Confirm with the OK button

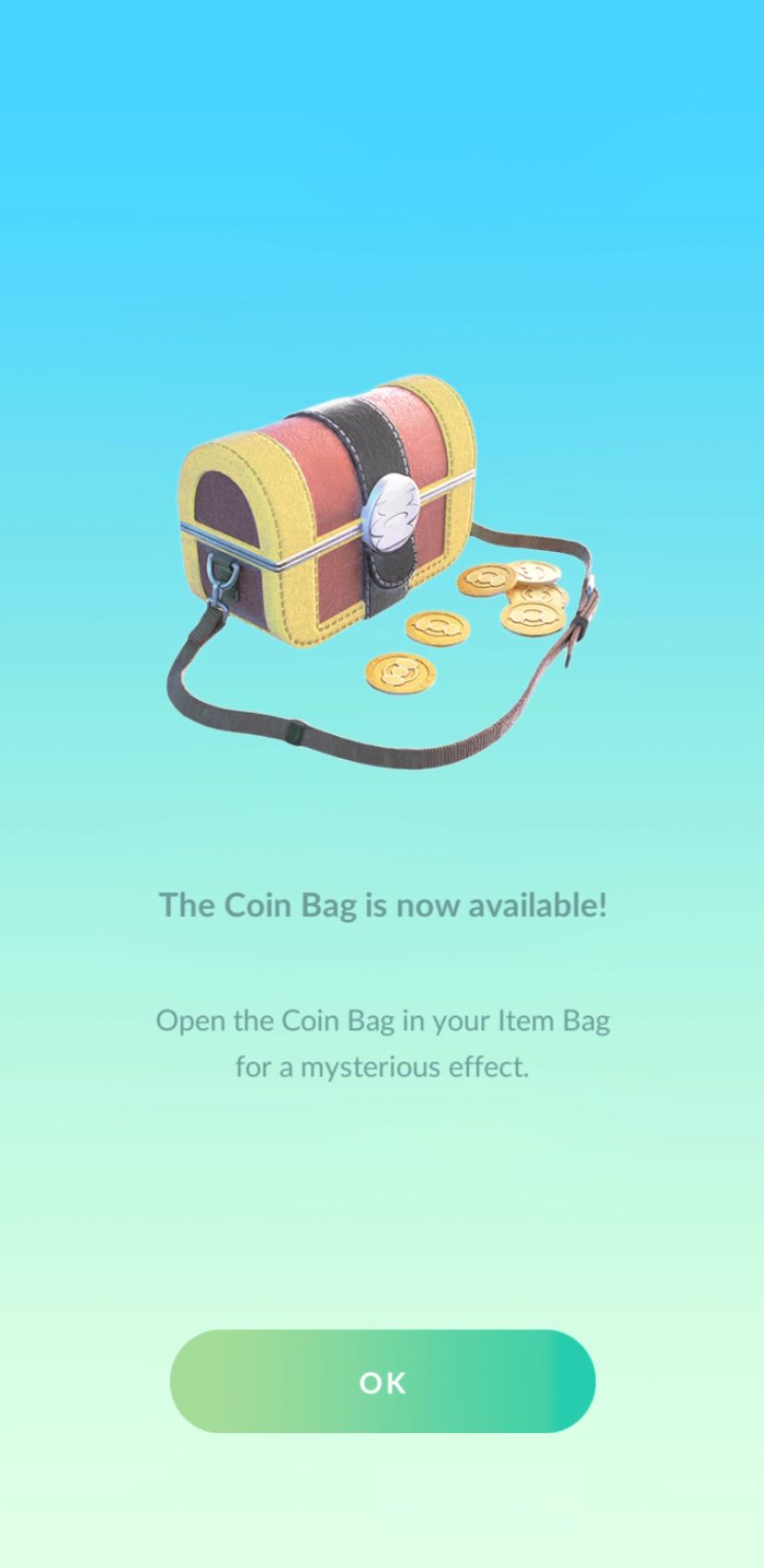tap(382, 1381)
